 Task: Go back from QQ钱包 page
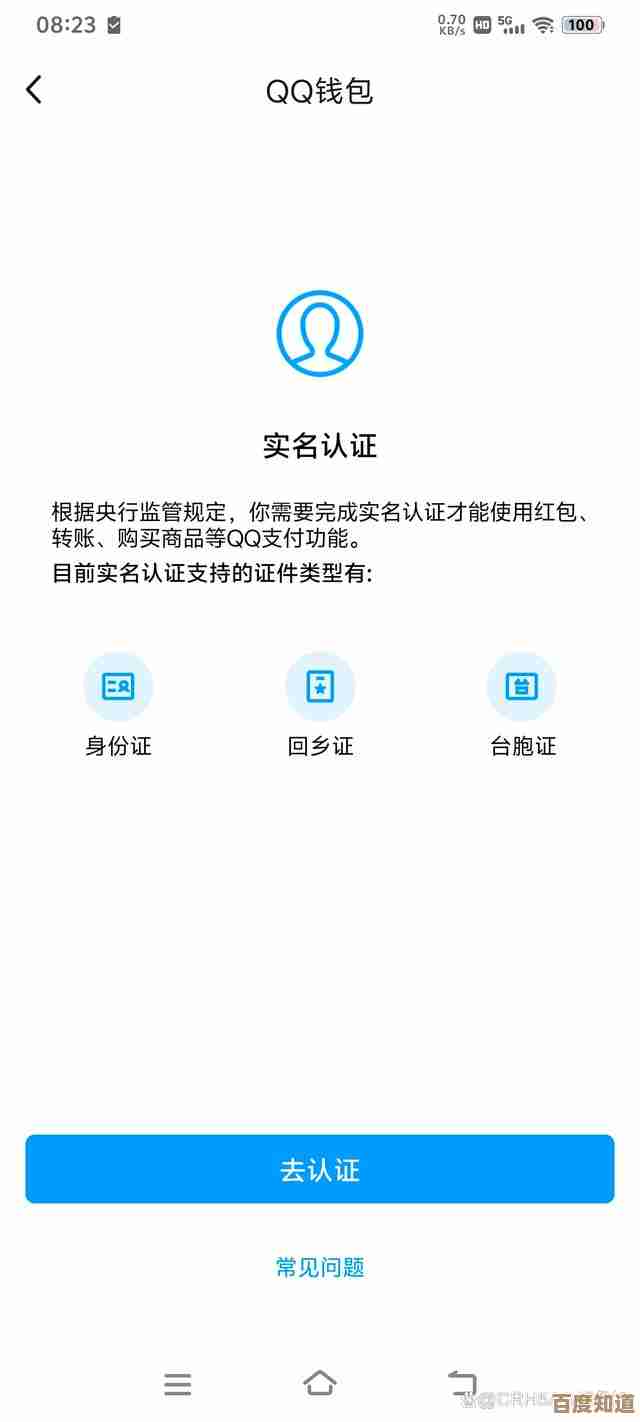tap(34, 90)
